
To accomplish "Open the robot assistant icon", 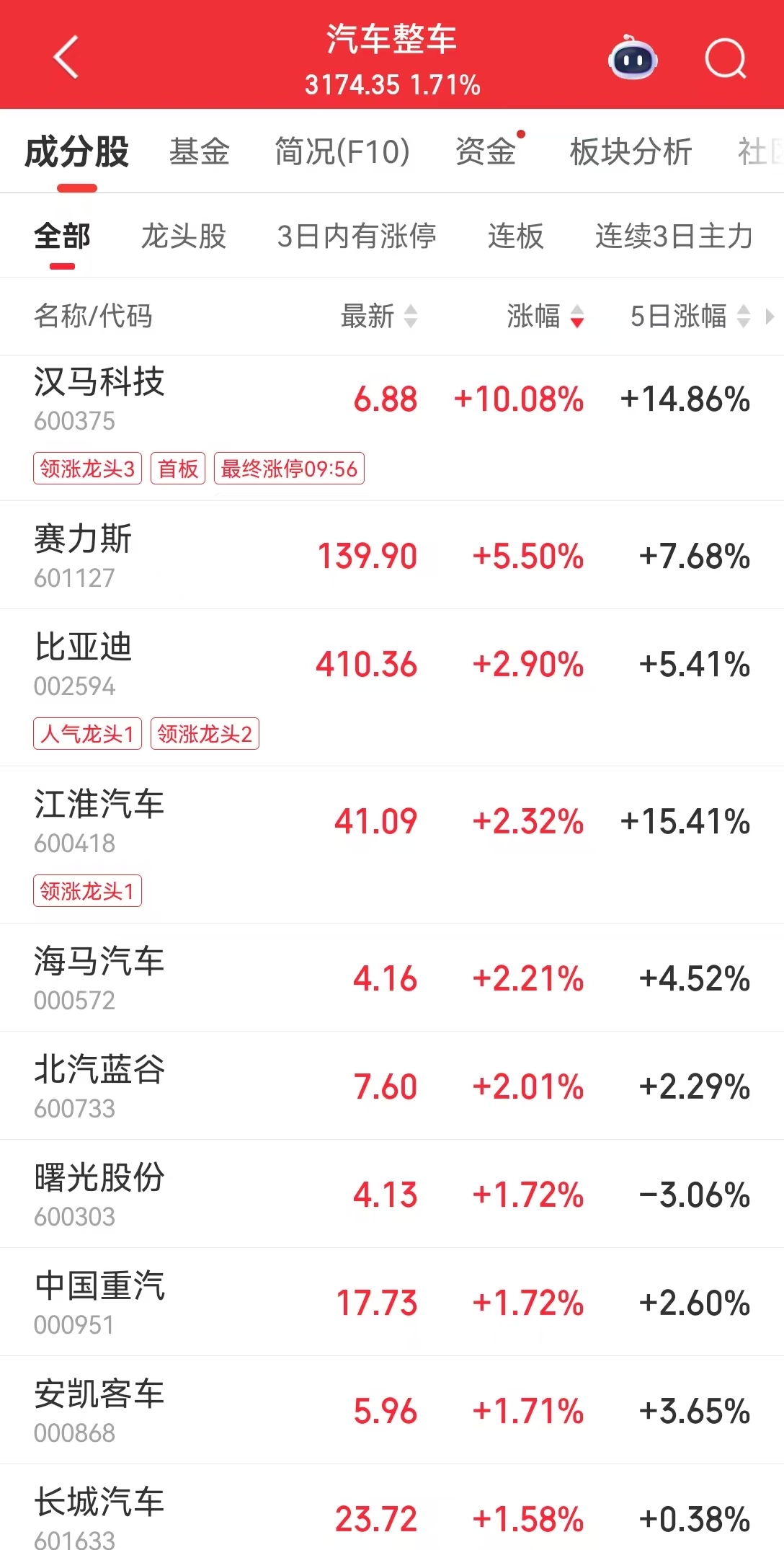I will (633, 58).
